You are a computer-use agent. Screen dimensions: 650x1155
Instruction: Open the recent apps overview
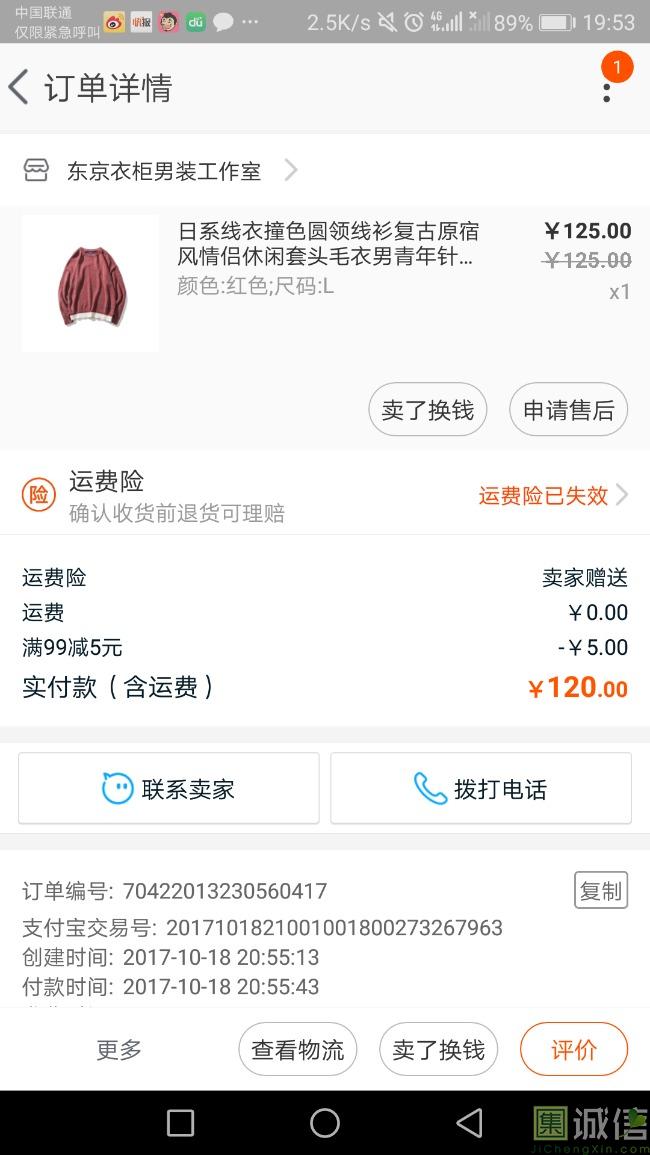pos(180,1123)
